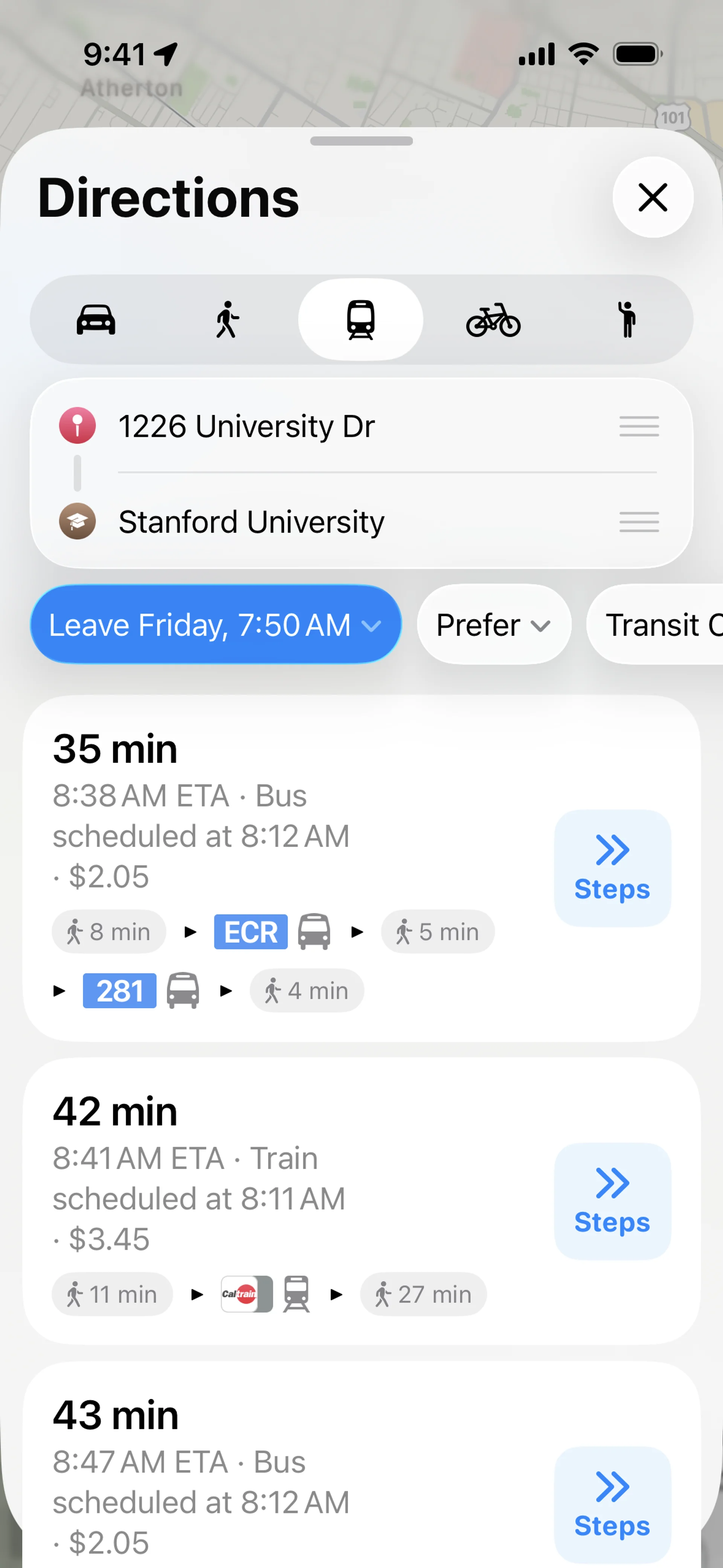
Task: View Steps for the 43 min route
Action: click(612, 1504)
